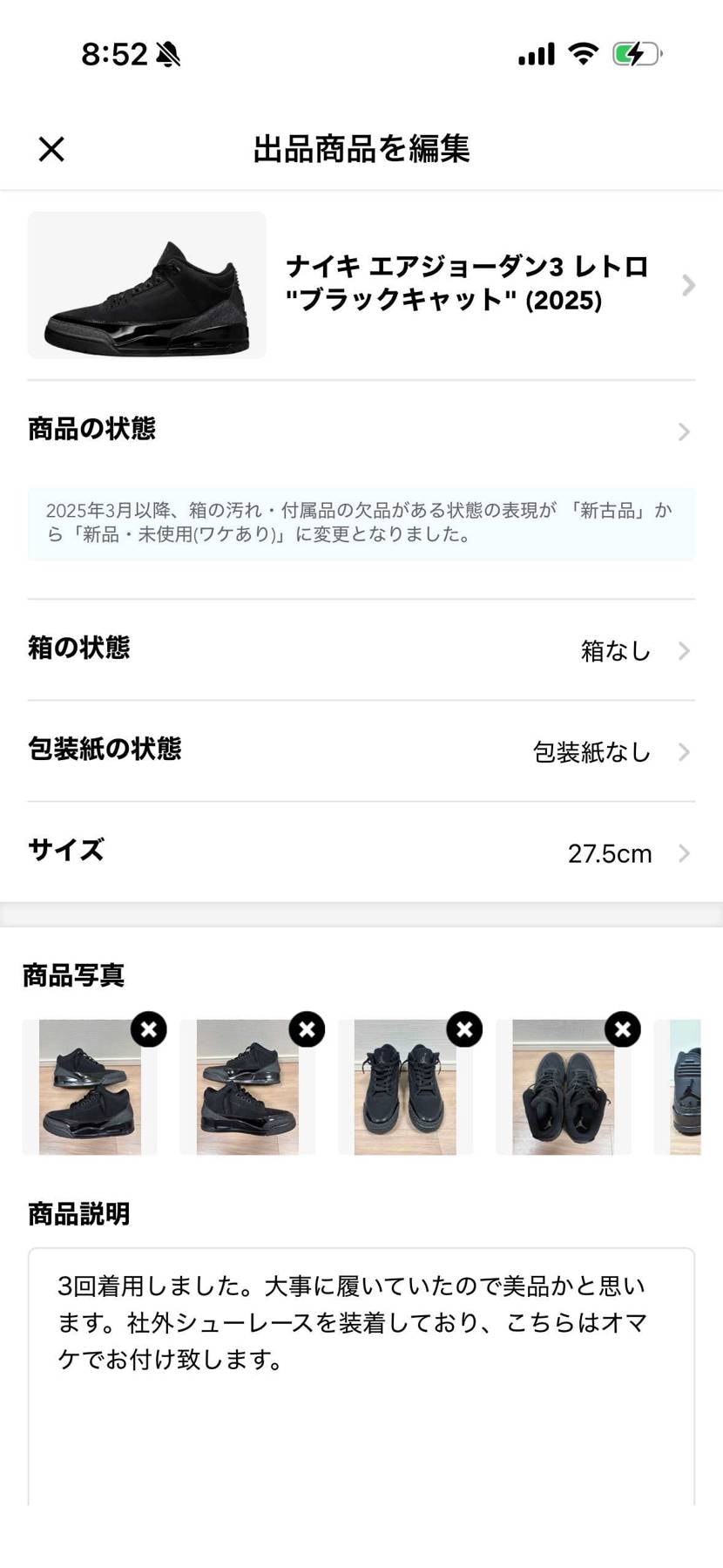Tap the 商品写真 section header

click(x=73, y=976)
